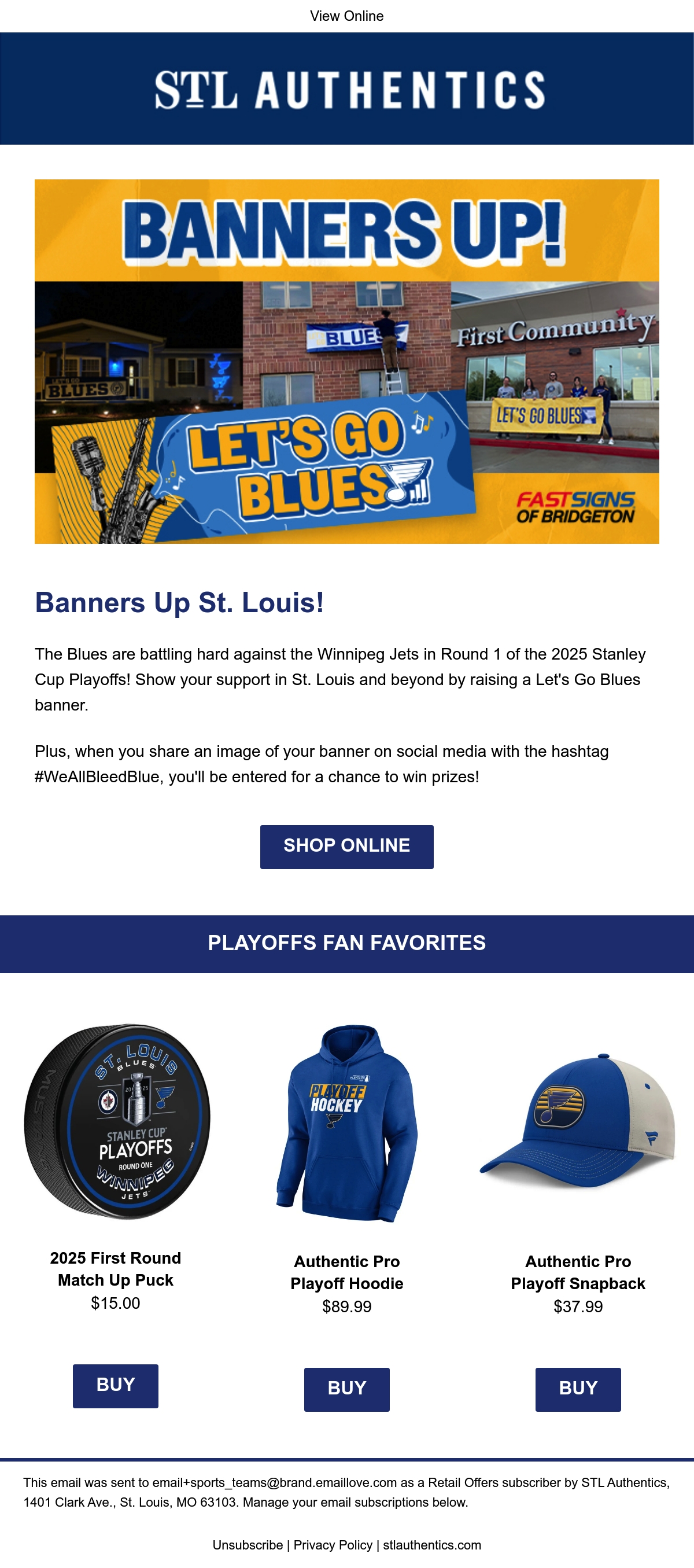View the Playoff Hoodie product image
The height and width of the screenshot is (1568, 694).
[x=346, y=1123]
